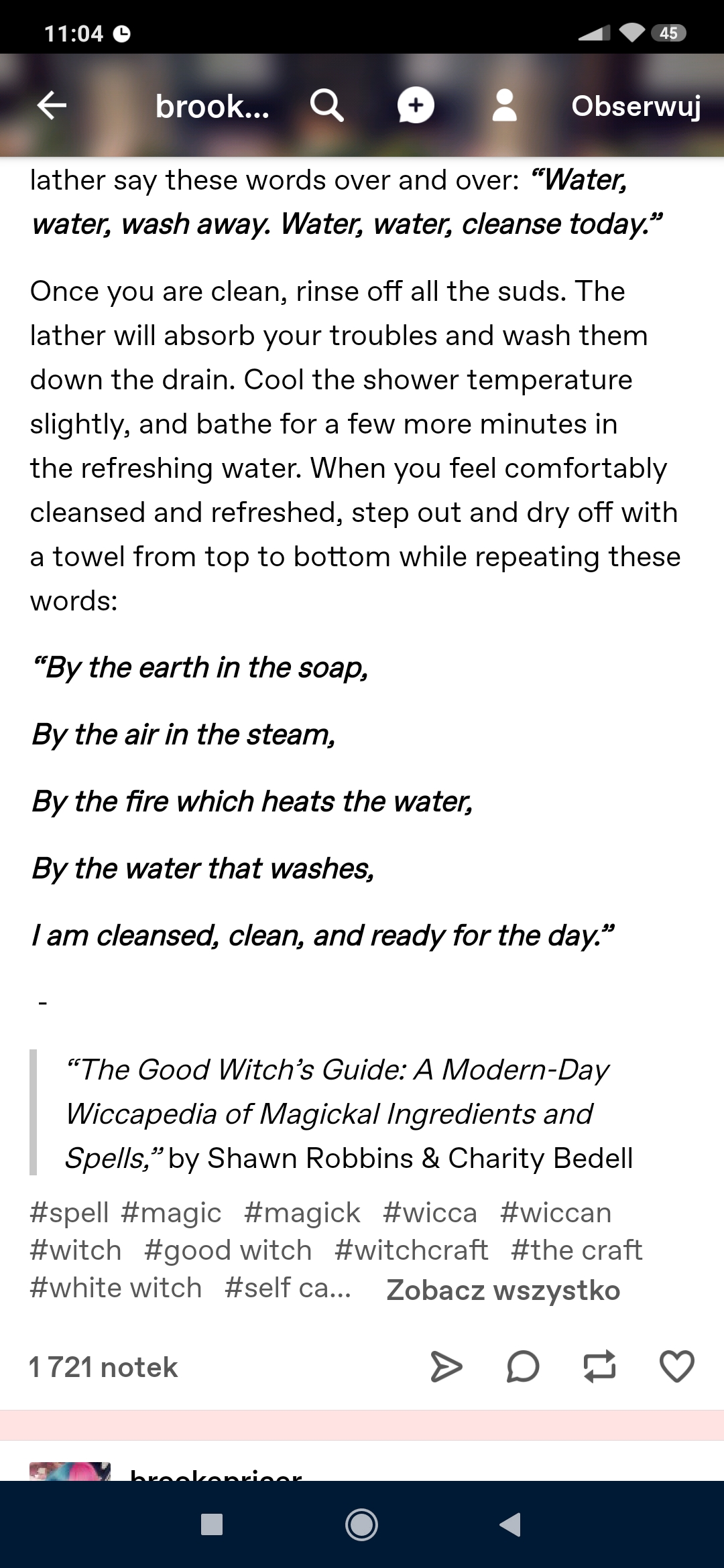This screenshot has width=724, height=1568.
Task: Open blog search magnifier icon
Action: [327, 106]
